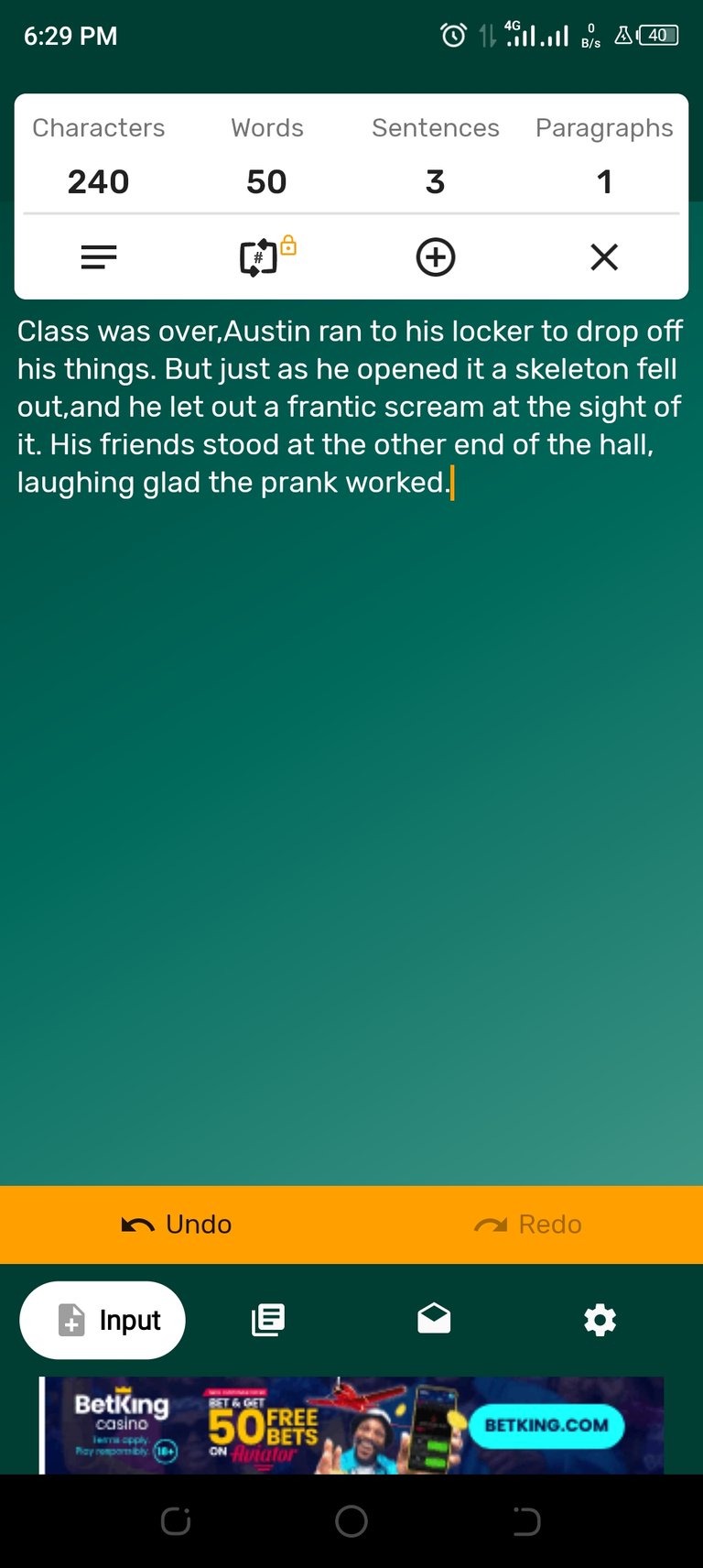
Task: Undo the last edit
Action: point(177,1225)
